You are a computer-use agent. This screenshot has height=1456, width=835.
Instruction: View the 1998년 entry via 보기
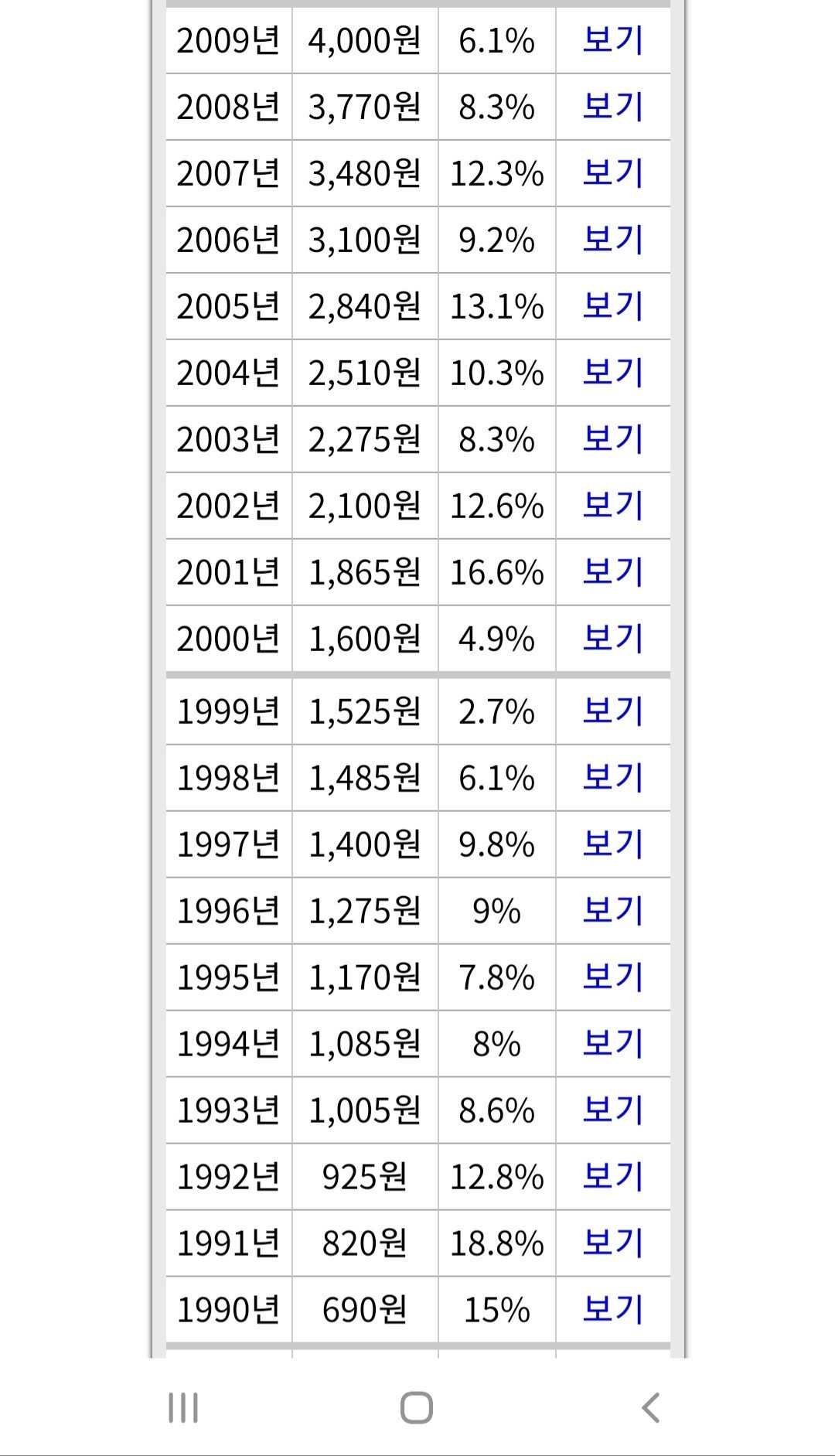click(x=612, y=778)
